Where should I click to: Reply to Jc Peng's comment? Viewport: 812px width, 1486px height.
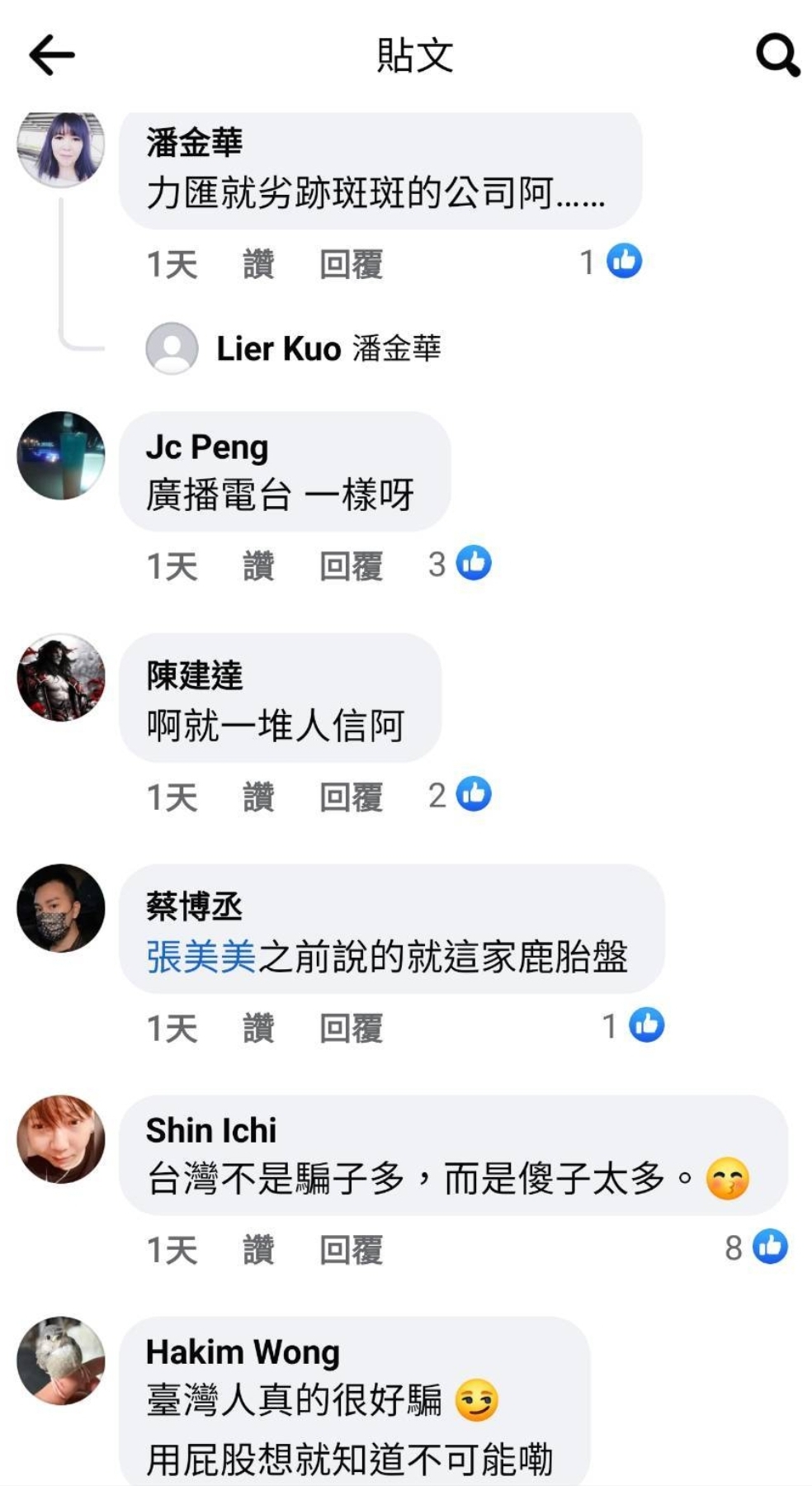pyautogui.click(x=351, y=566)
